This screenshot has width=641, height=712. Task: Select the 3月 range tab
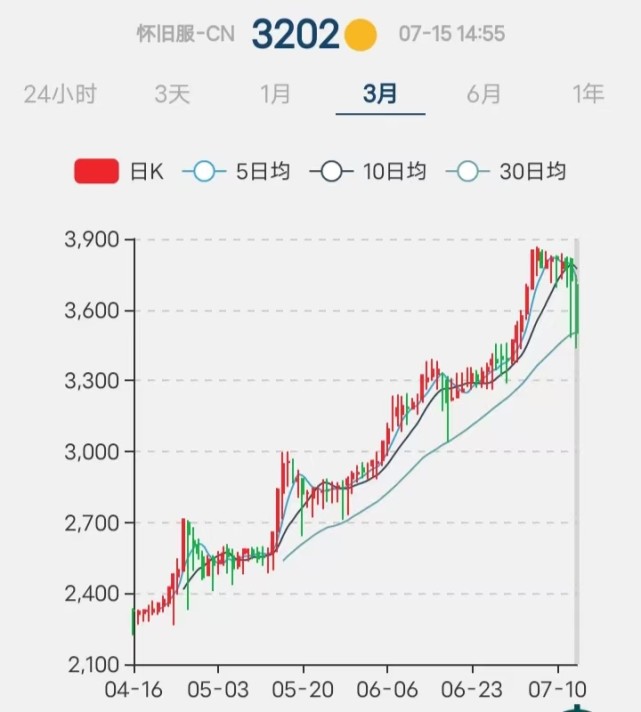pyautogui.click(x=380, y=95)
